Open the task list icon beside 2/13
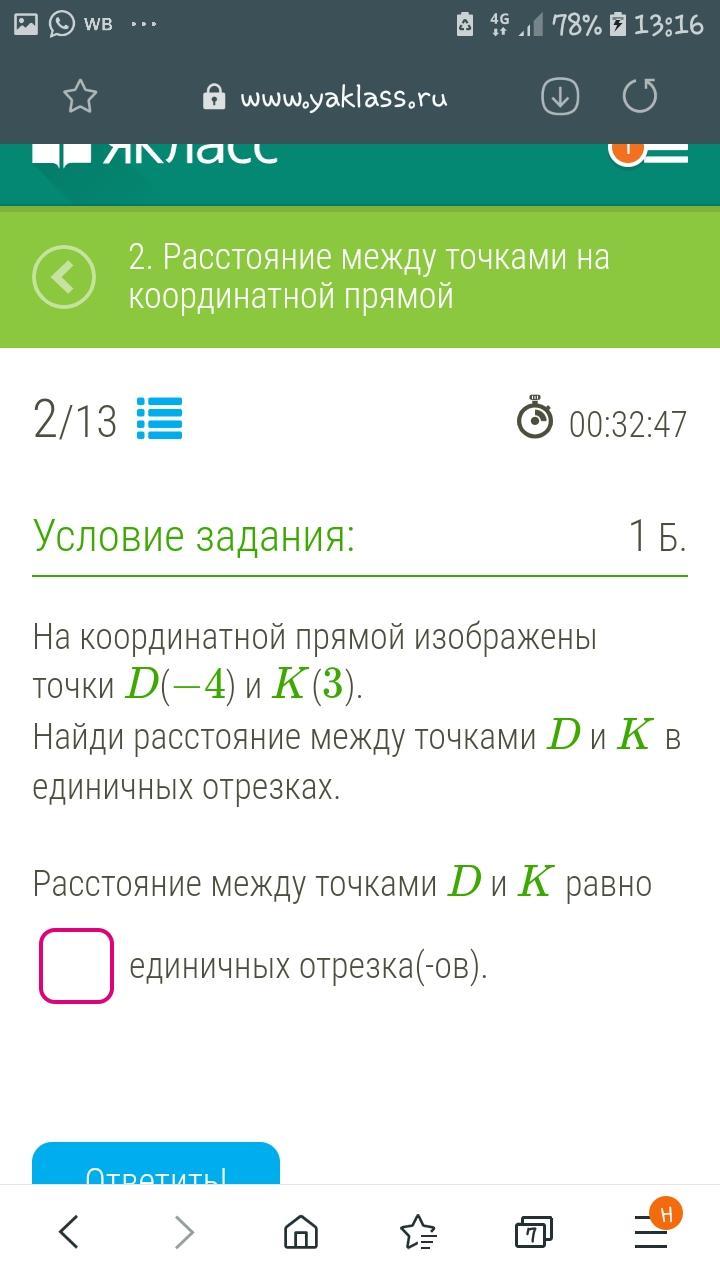720x1280 pixels. click(159, 419)
